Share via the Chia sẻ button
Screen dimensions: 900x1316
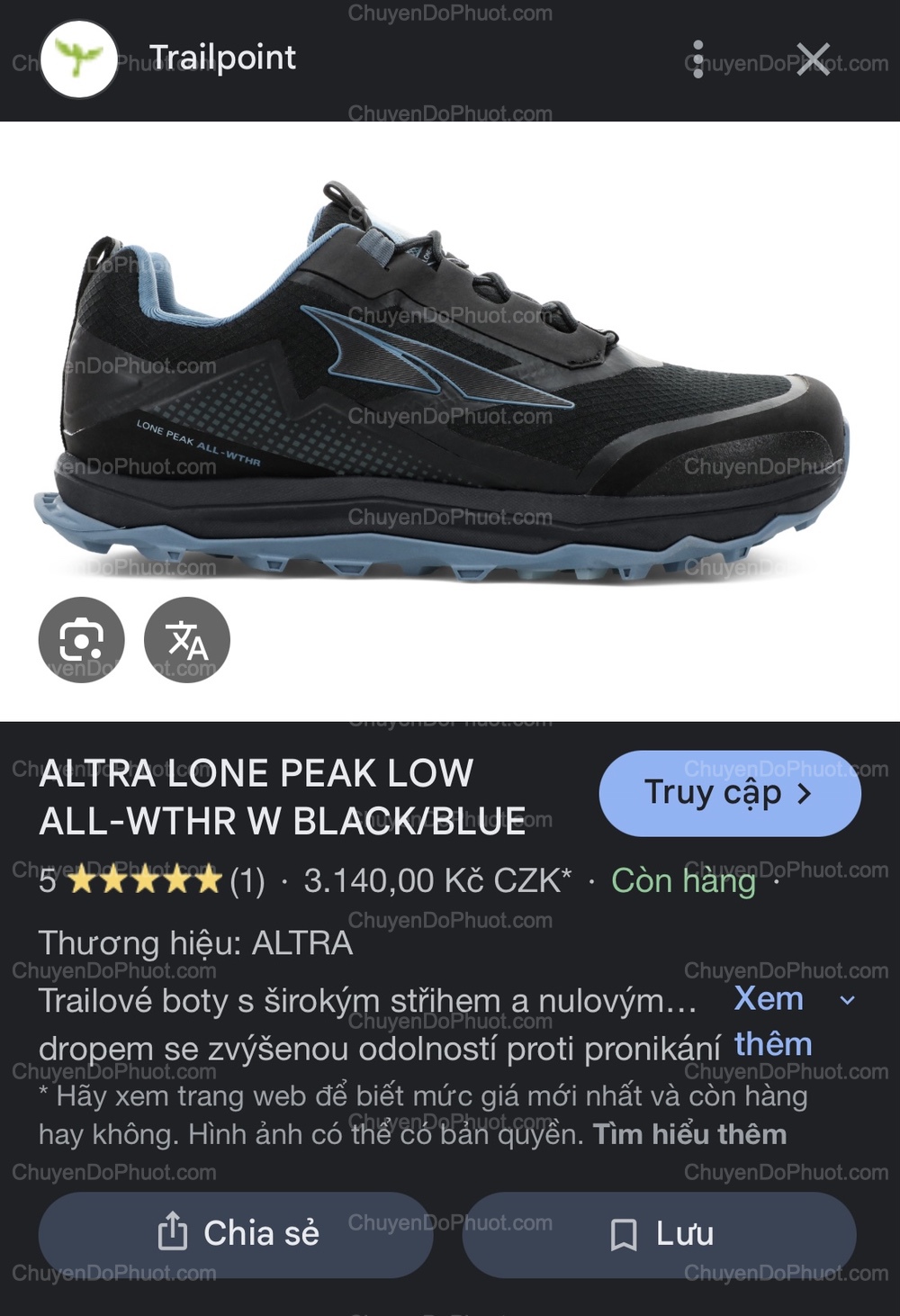[236, 1234]
